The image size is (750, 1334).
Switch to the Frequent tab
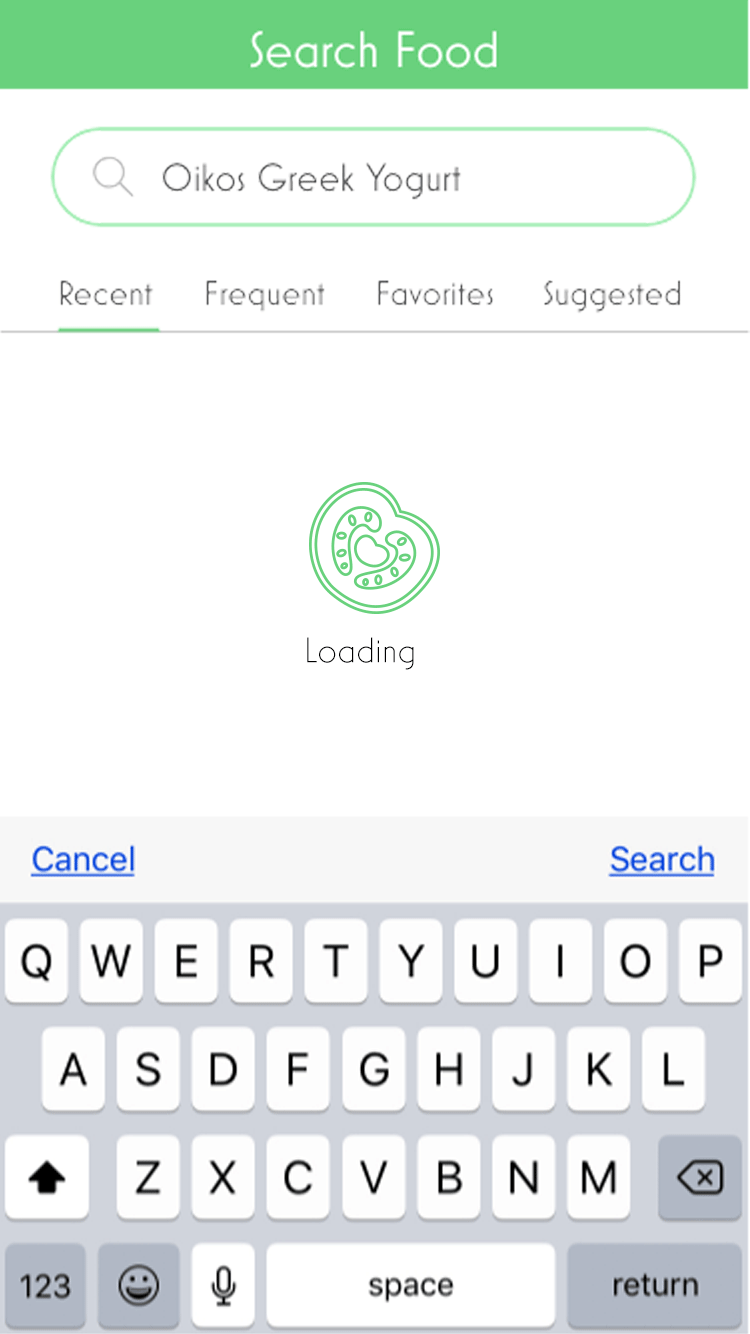(265, 294)
